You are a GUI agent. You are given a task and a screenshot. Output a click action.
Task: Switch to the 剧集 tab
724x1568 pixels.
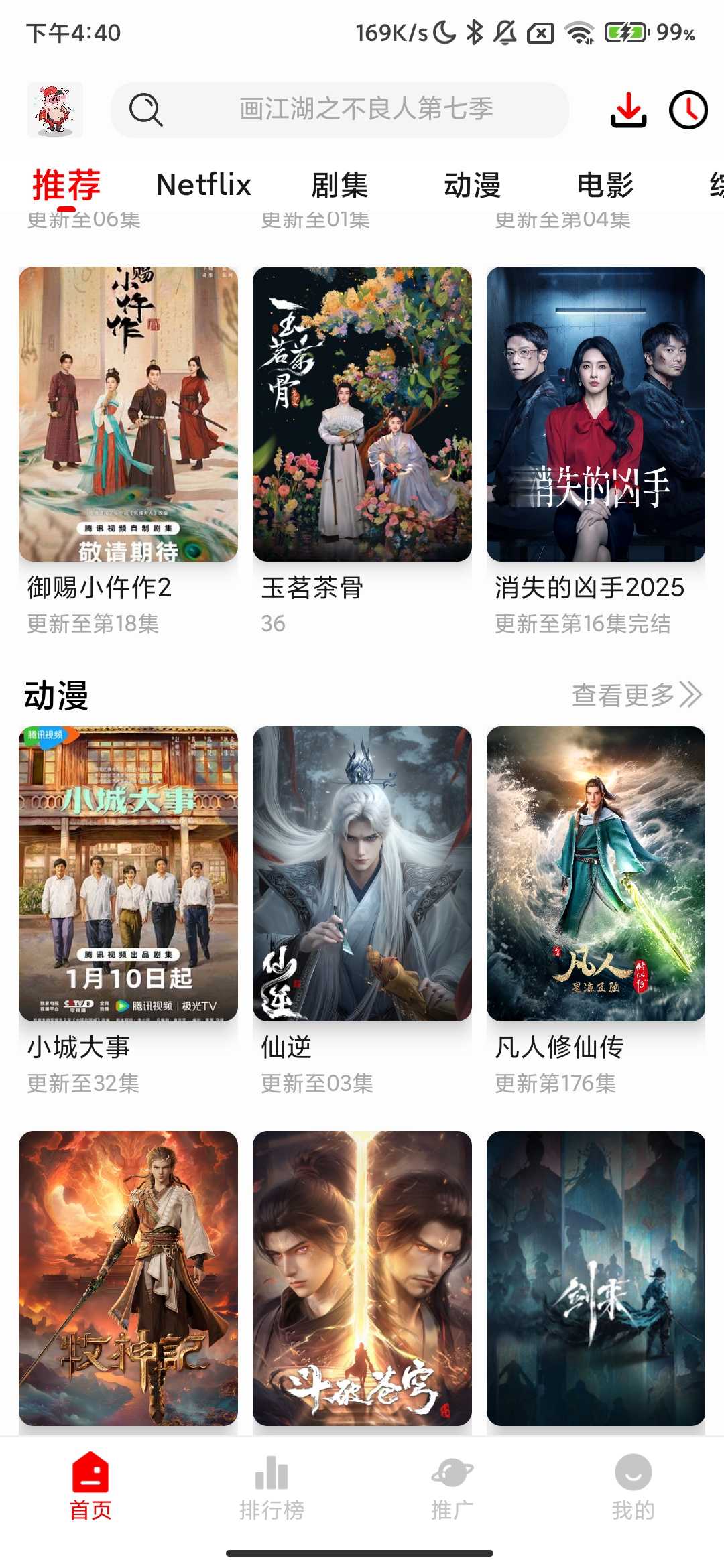pyautogui.click(x=339, y=185)
